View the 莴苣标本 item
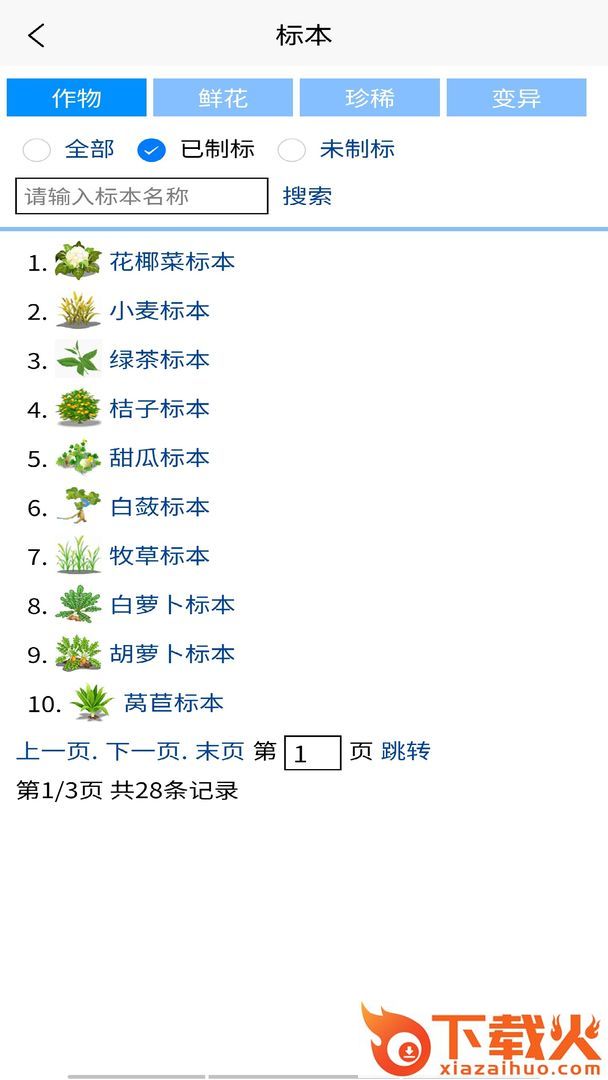The height and width of the screenshot is (1080, 608). pos(173,703)
